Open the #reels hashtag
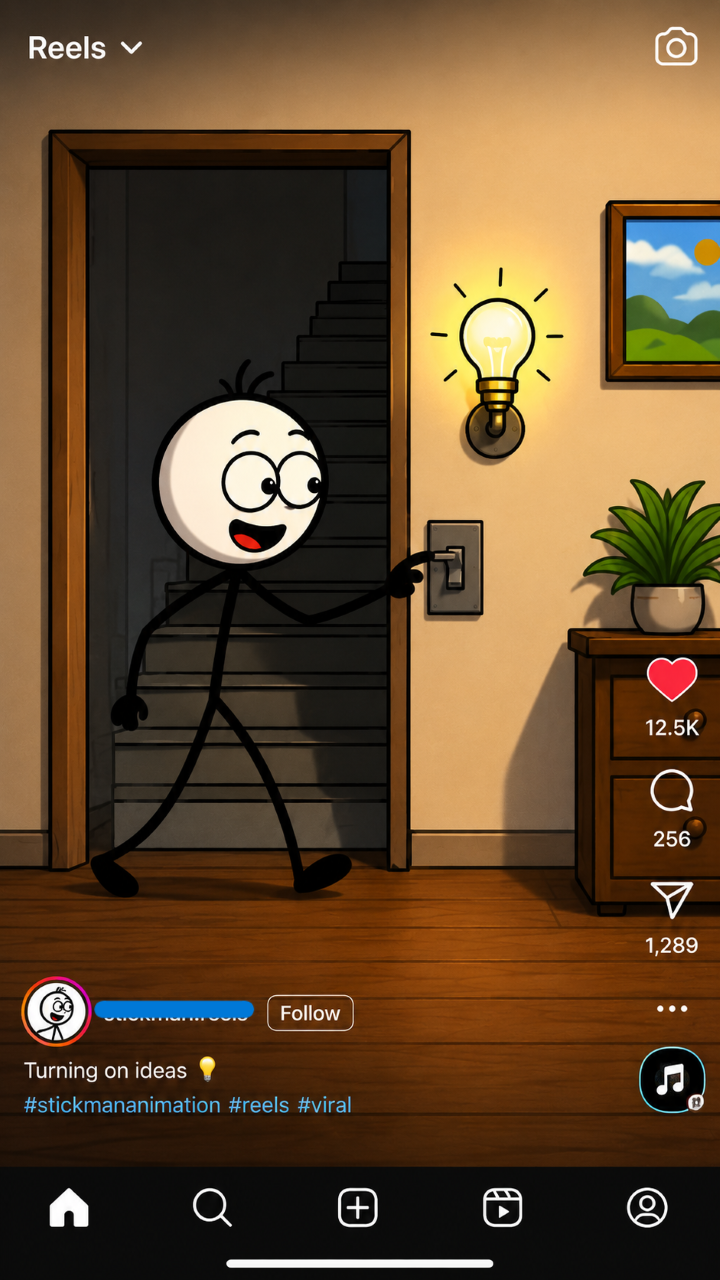The width and height of the screenshot is (720, 1280). (259, 1105)
